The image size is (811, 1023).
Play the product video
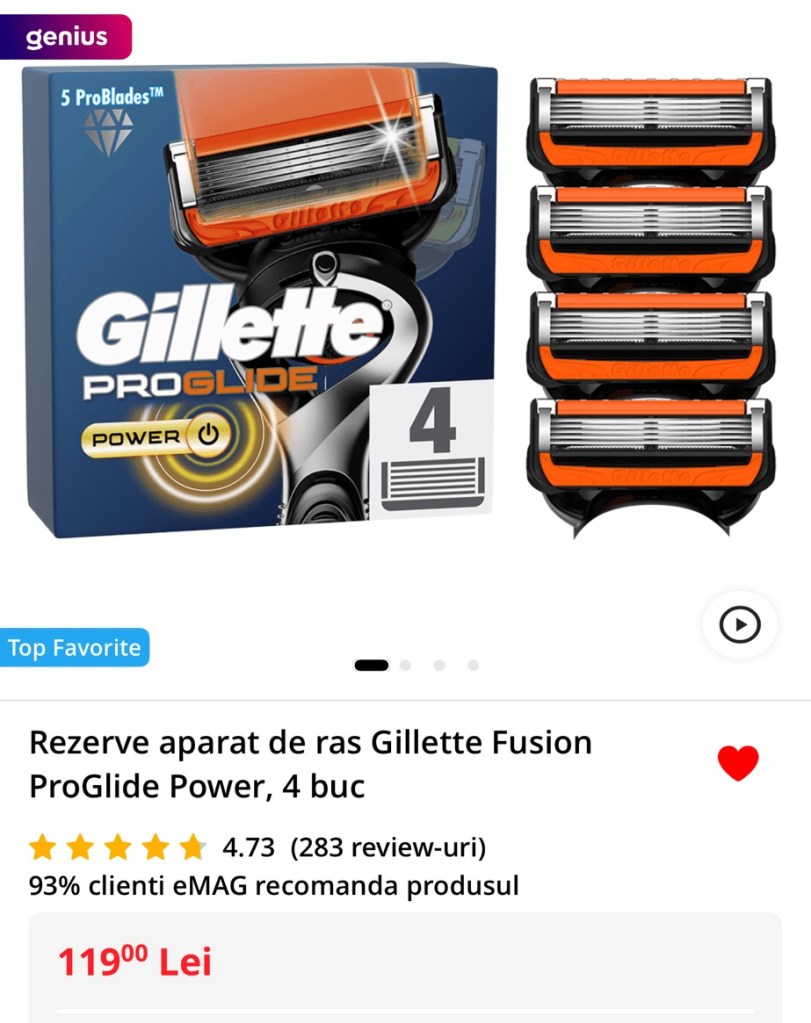739,625
